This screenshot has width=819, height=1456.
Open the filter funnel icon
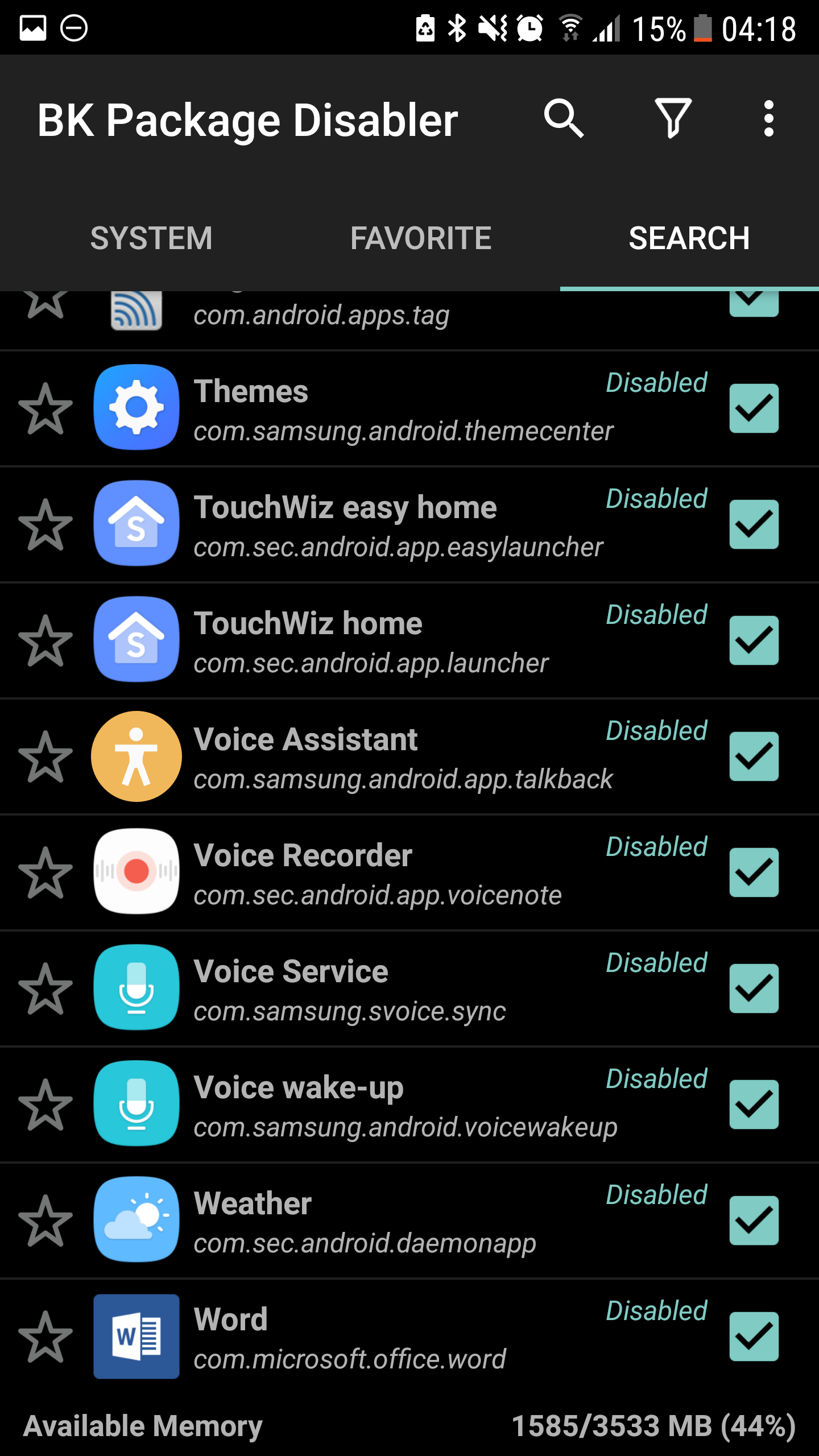click(673, 119)
